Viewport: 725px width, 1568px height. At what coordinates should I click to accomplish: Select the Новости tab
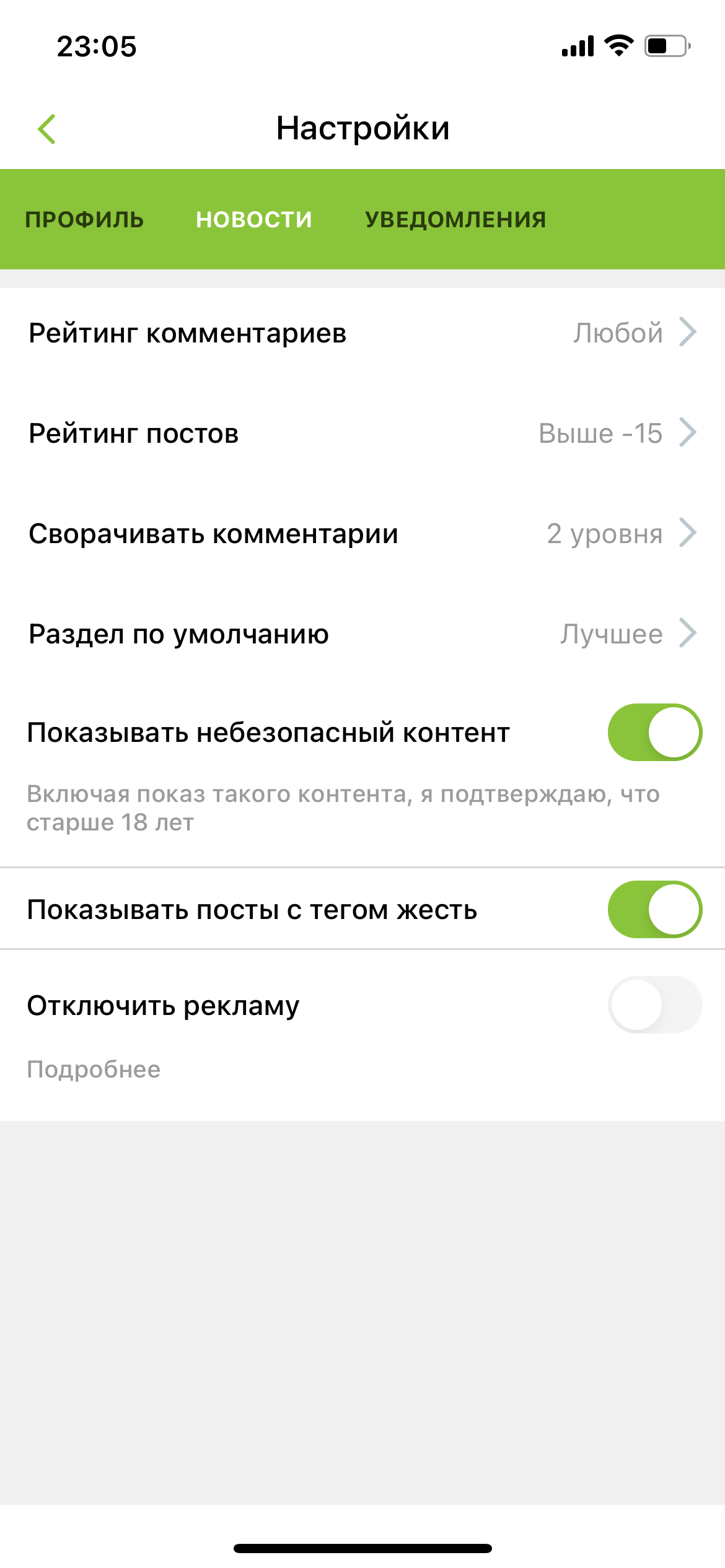pos(254,220)
